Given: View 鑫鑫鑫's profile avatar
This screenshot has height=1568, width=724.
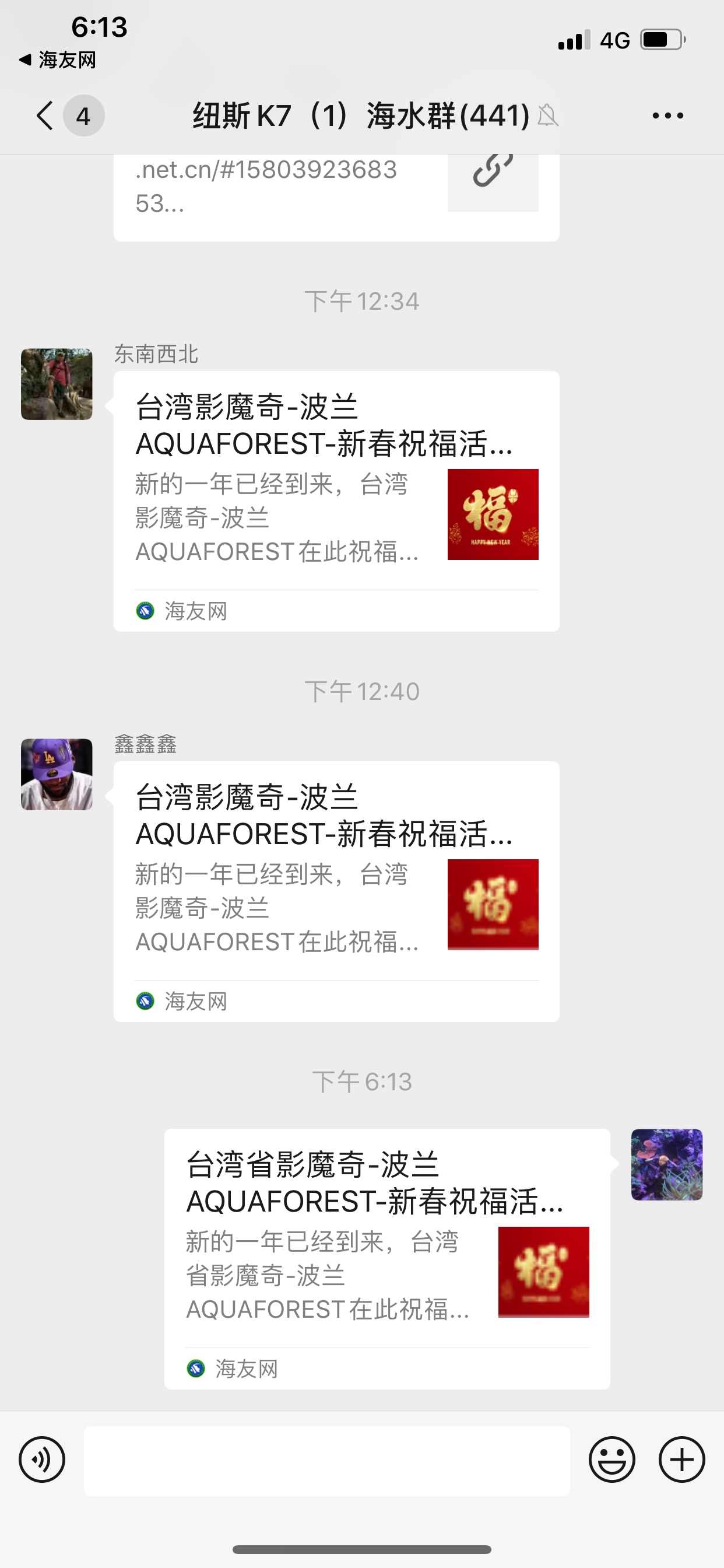Looking at the screenshot, I should click(57, 774).
